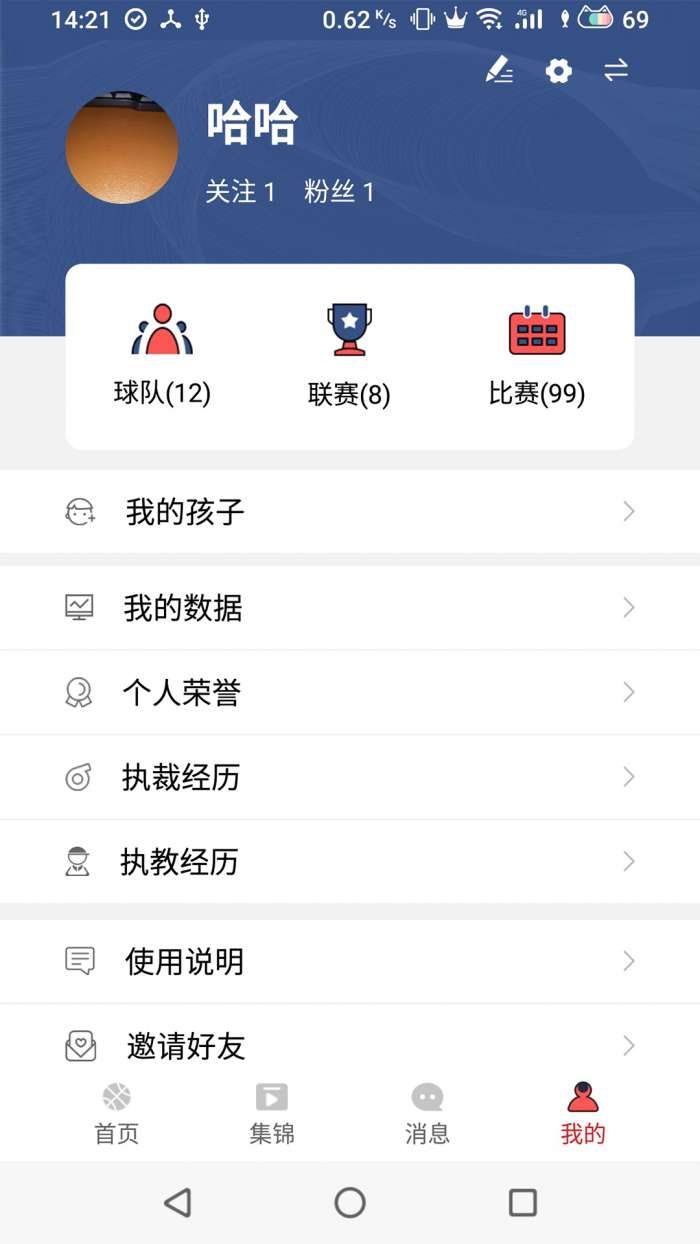
Task: Open 使用说明 instructions
Action: click(349, 962)
